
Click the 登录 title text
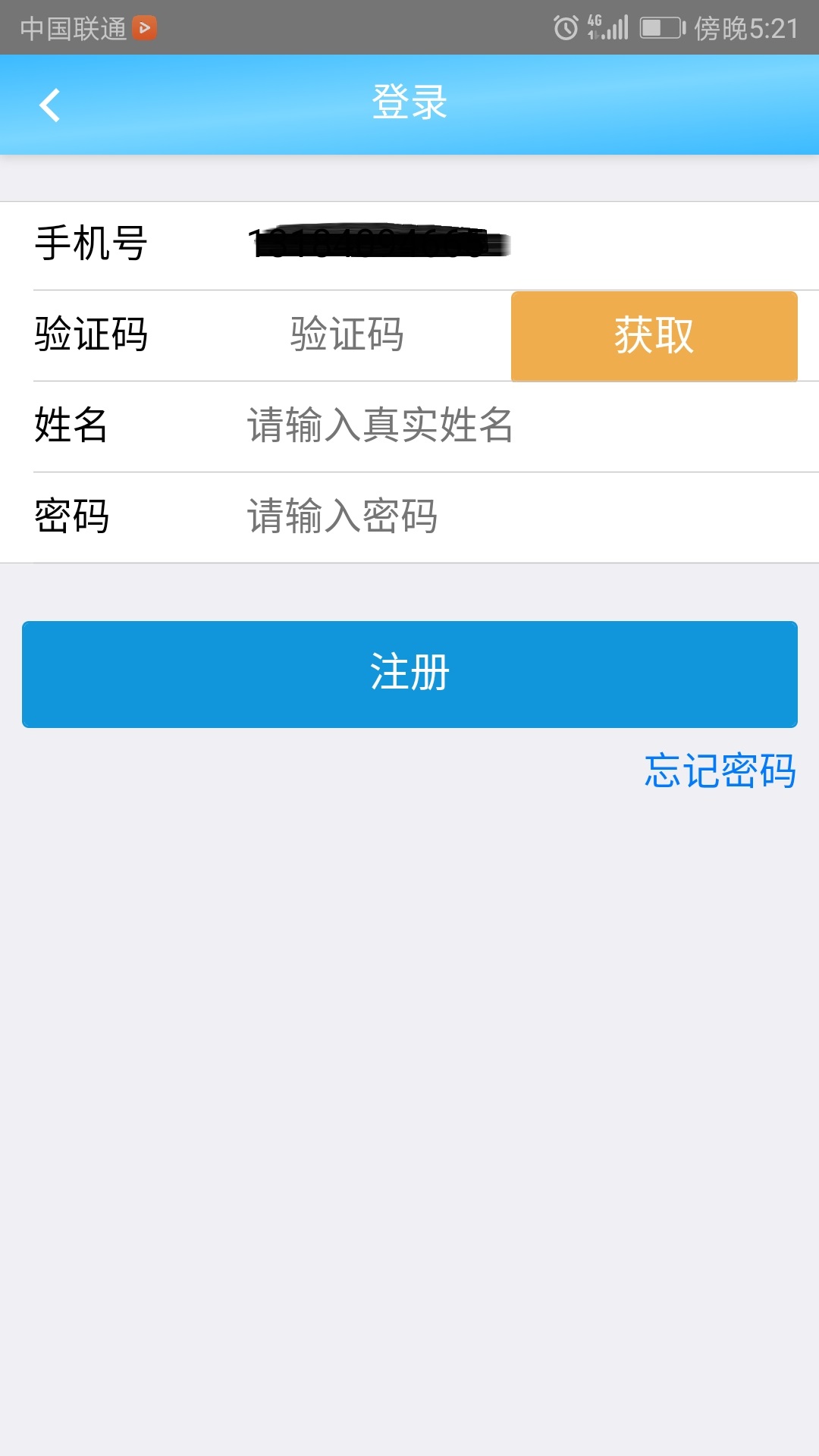(x=409, y=102)
